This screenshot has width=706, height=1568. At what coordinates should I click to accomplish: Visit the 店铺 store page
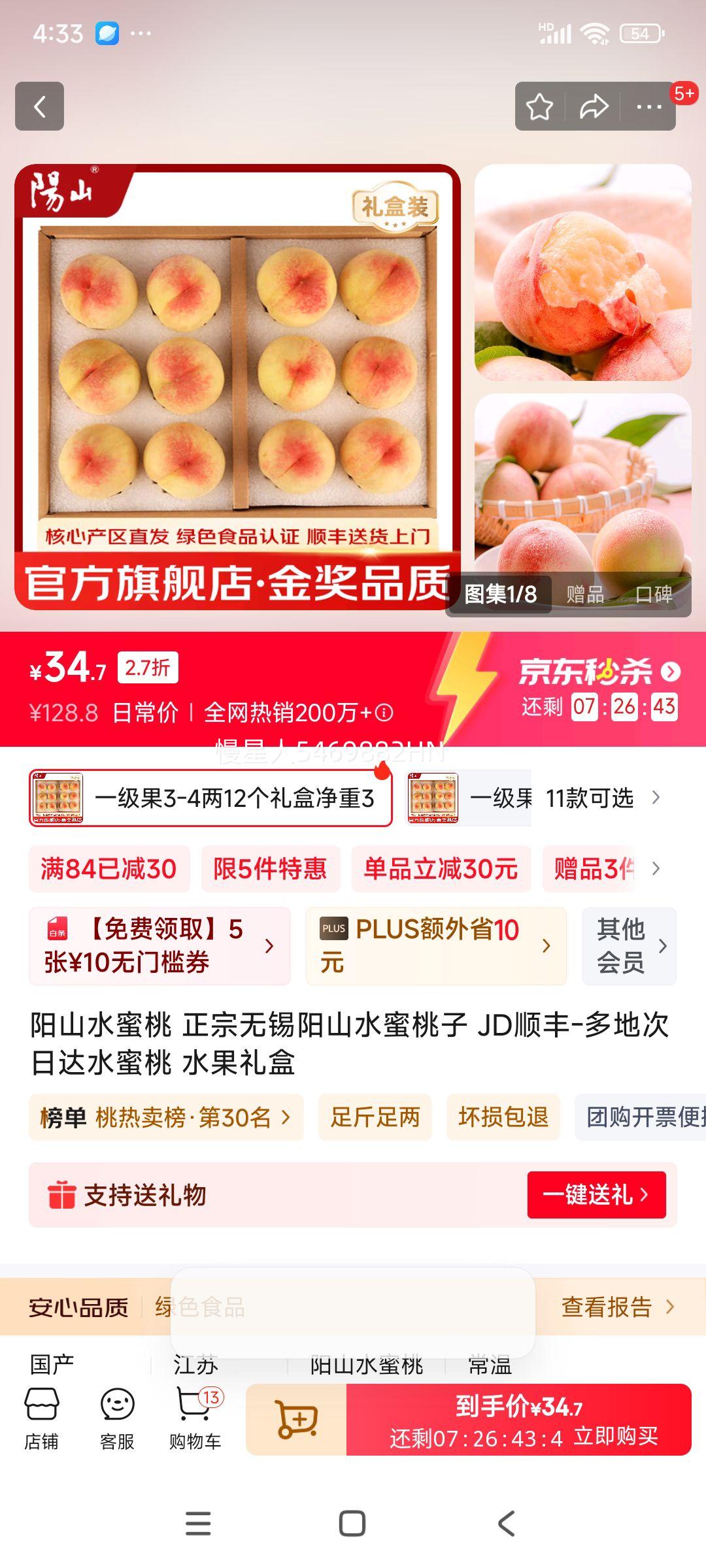pos(42,1419)
